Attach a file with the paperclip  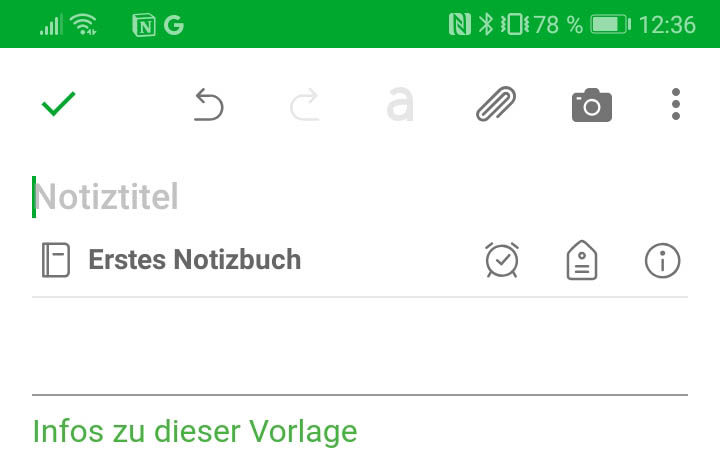pos(496,104)
